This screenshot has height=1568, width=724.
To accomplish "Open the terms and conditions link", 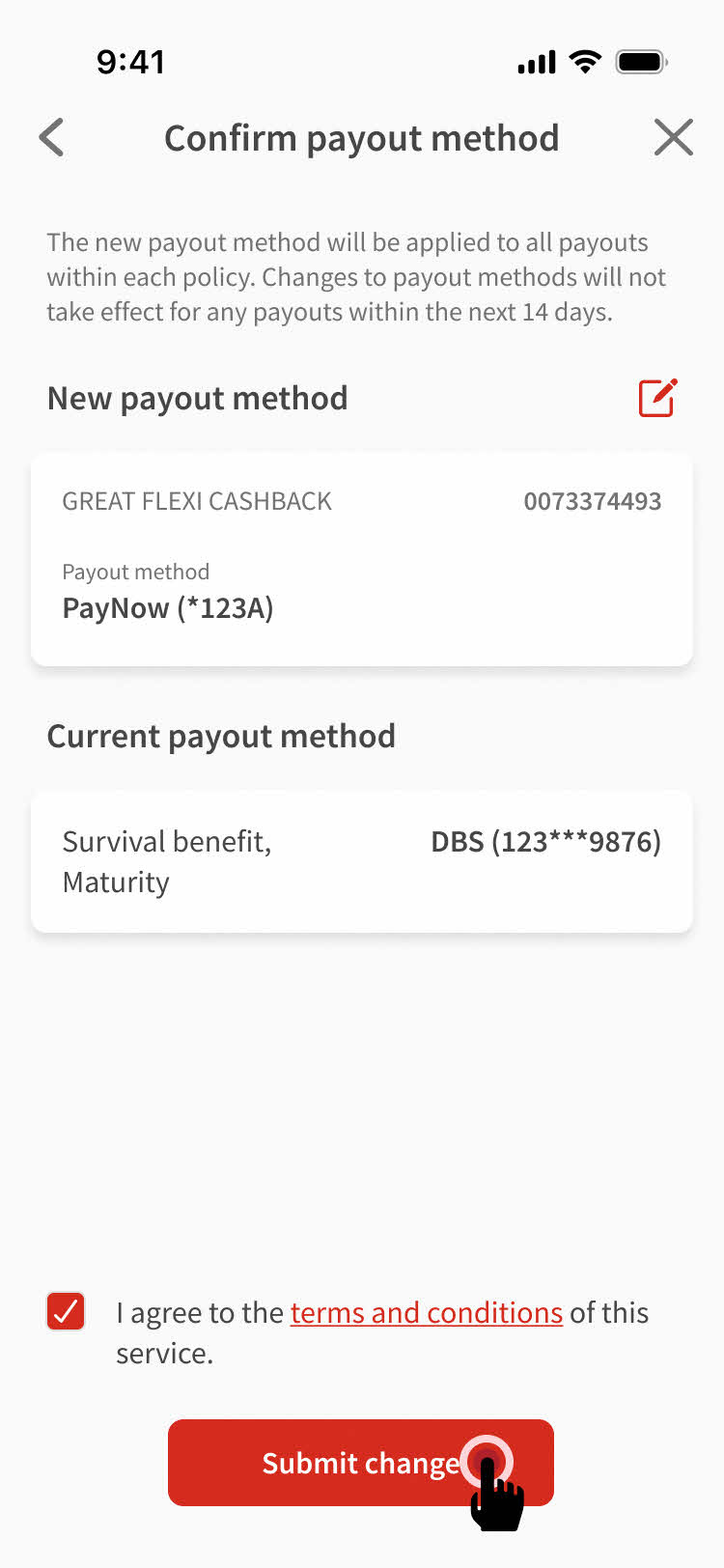I will tap(426, 1313).
